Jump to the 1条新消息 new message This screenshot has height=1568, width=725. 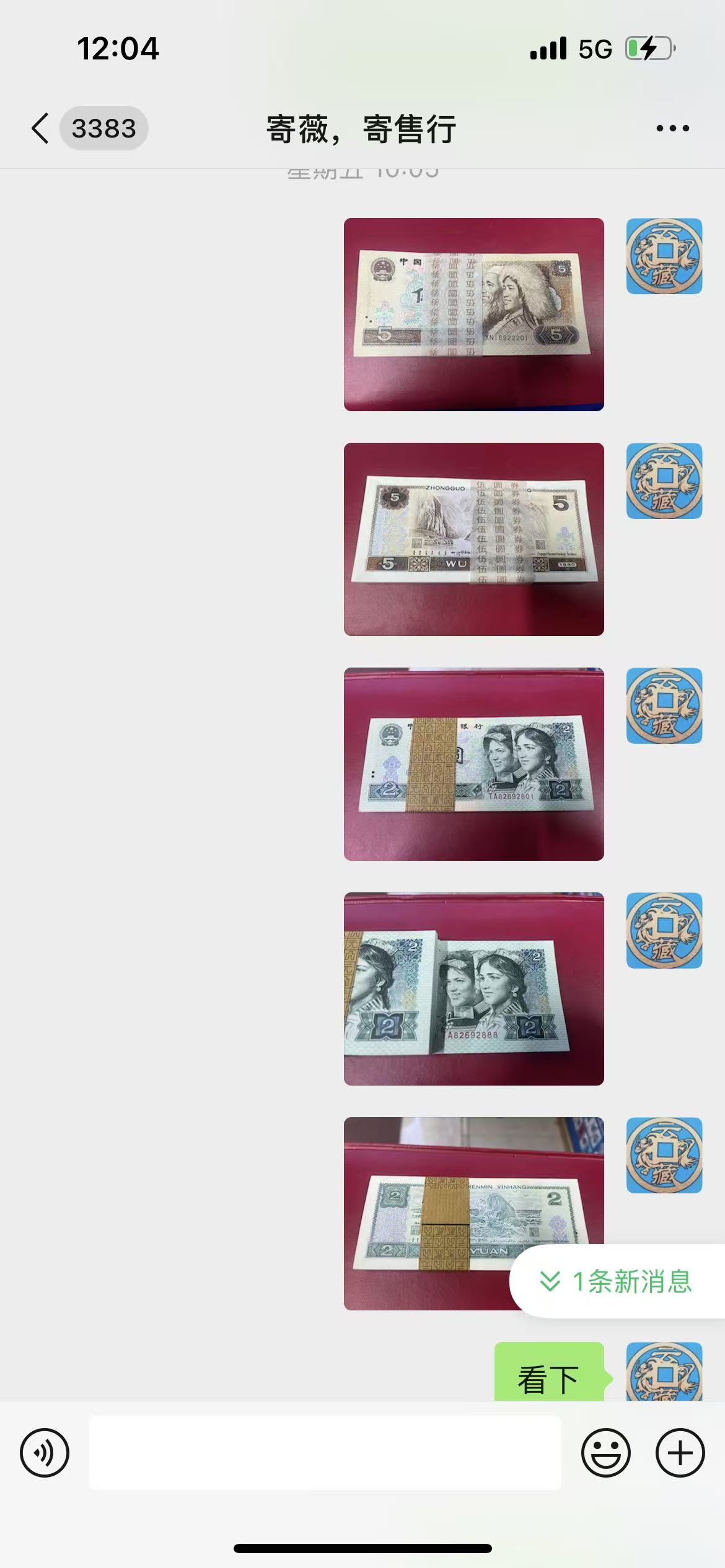click(617, 1281)
